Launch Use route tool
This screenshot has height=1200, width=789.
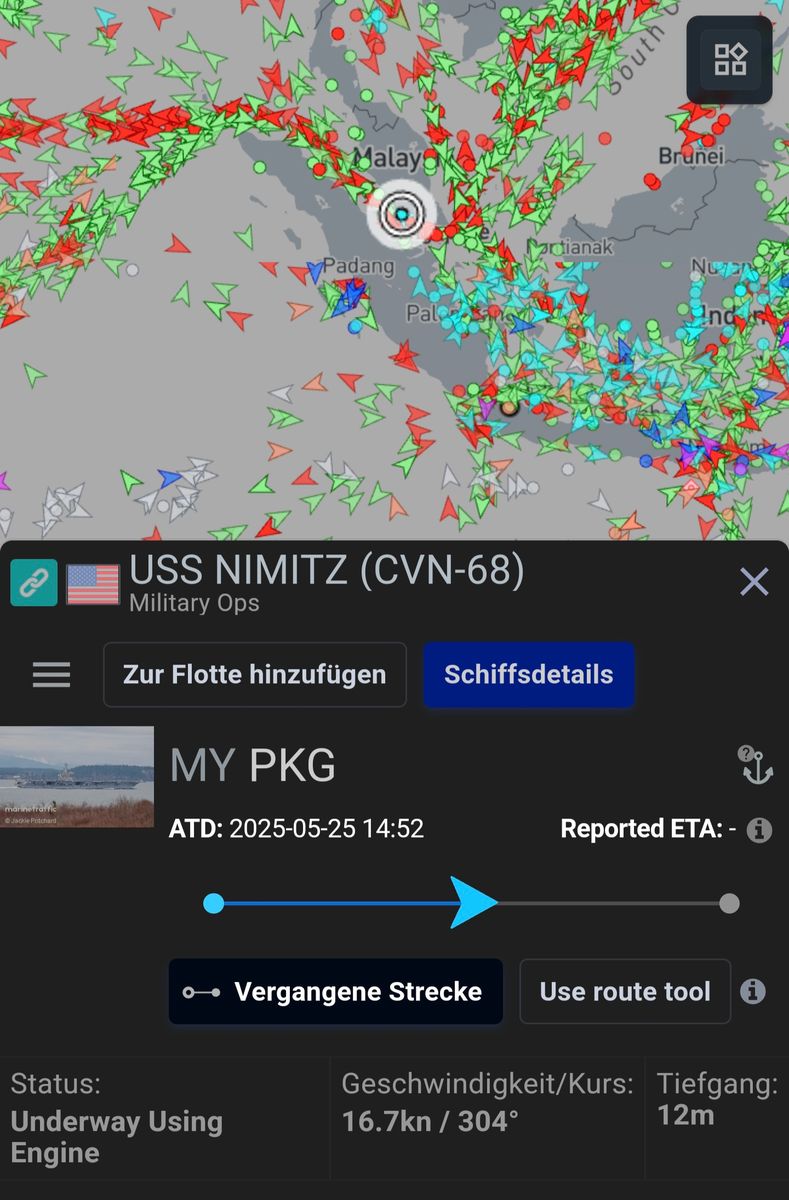point(625,992)
